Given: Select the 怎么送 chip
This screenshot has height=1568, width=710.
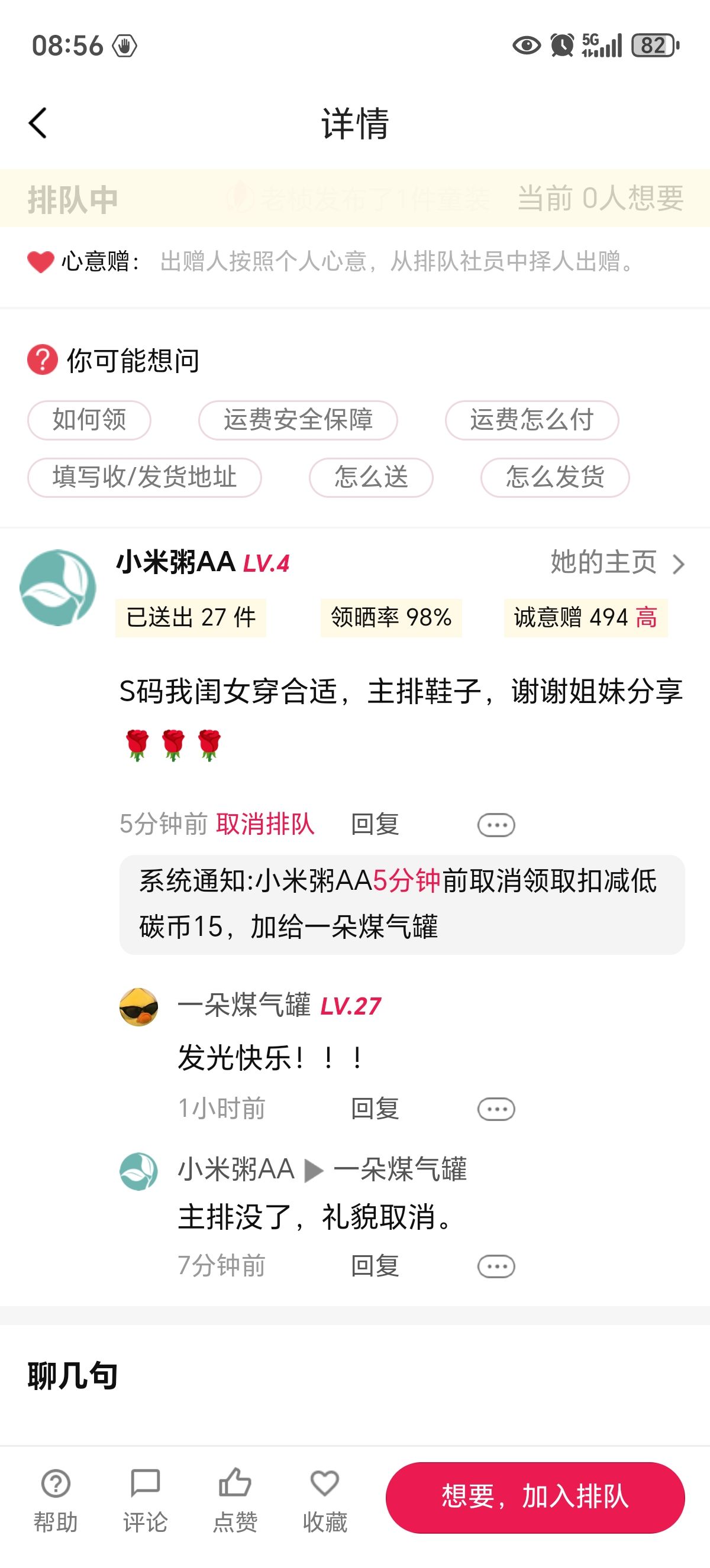Looking at the screenshot, I should [x=371, y=477].
